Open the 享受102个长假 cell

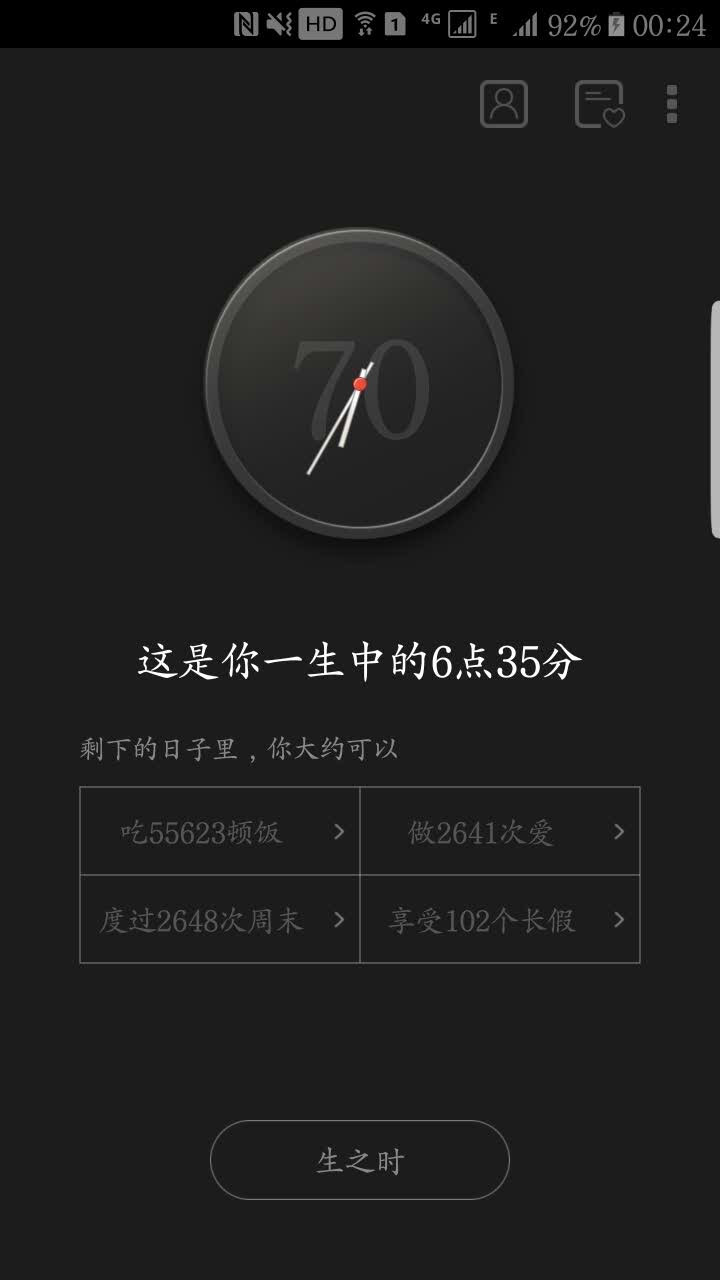500,920
